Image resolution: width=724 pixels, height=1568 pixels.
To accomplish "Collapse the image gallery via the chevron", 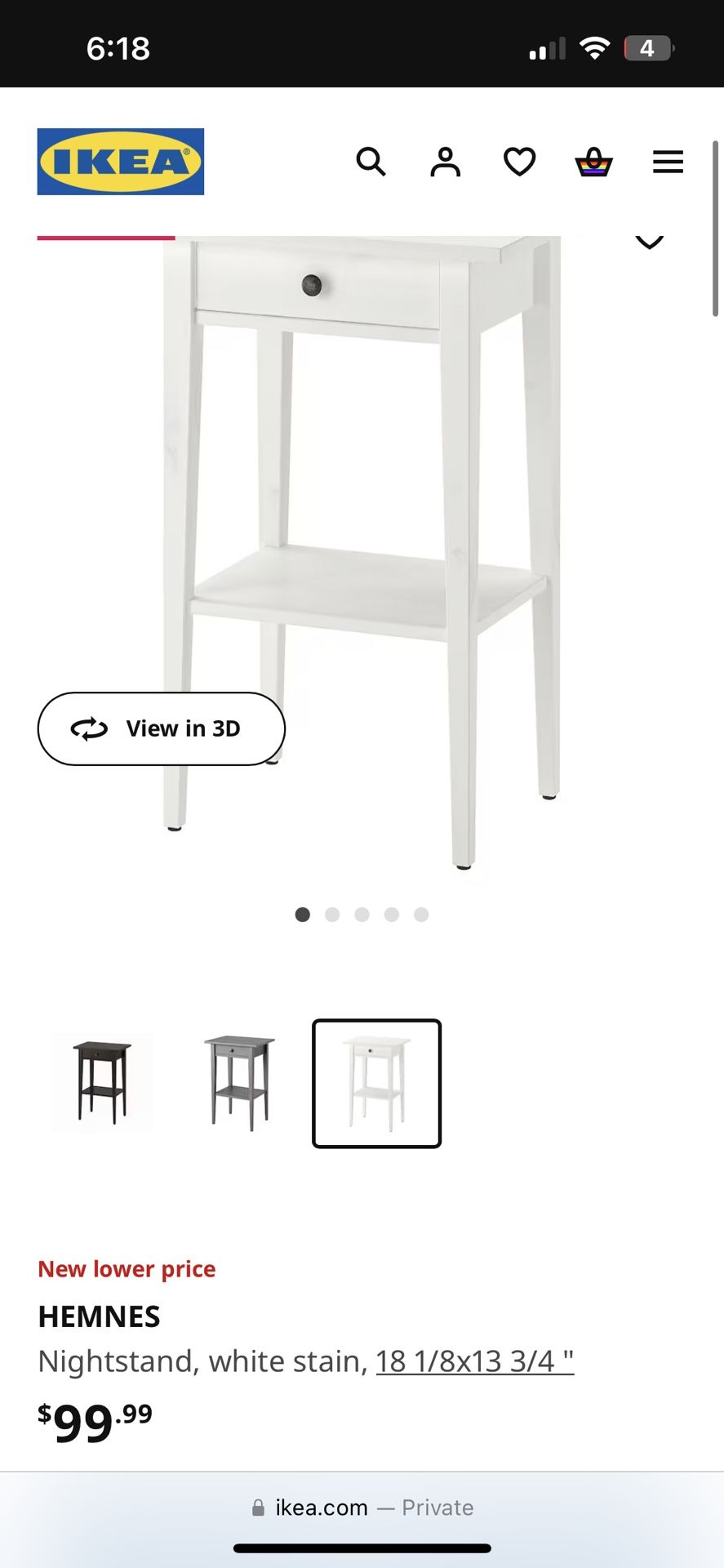I will [x=649, y=242].
